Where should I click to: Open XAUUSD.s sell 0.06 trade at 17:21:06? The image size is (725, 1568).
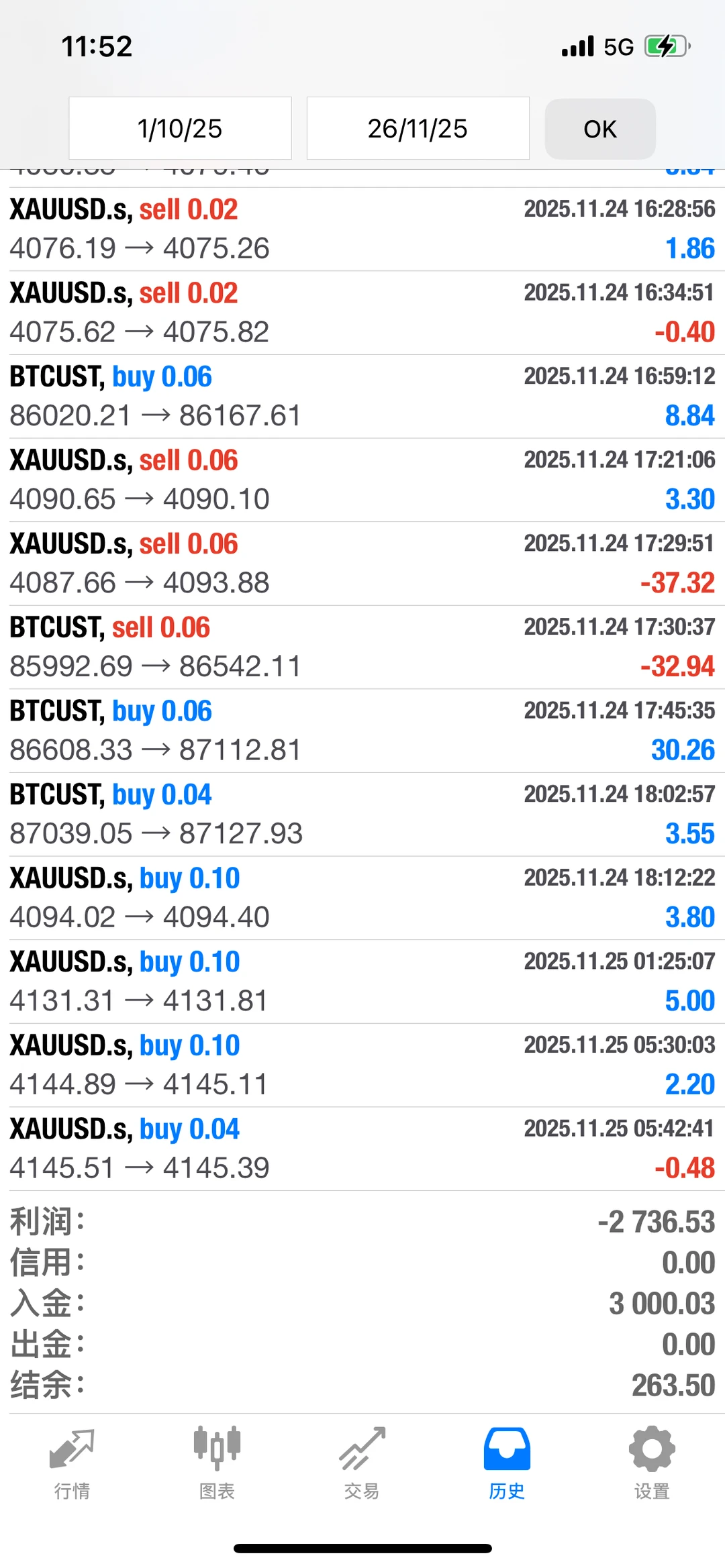point(362,480)
